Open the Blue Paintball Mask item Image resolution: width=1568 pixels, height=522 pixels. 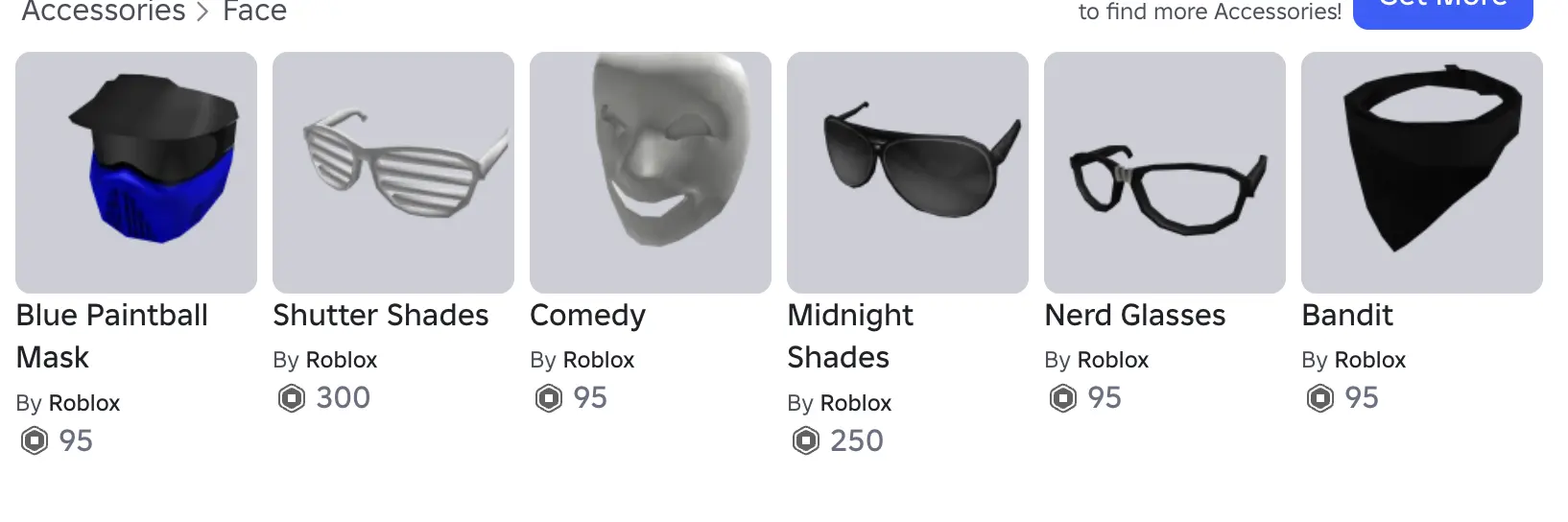click(x=136, y=173)
